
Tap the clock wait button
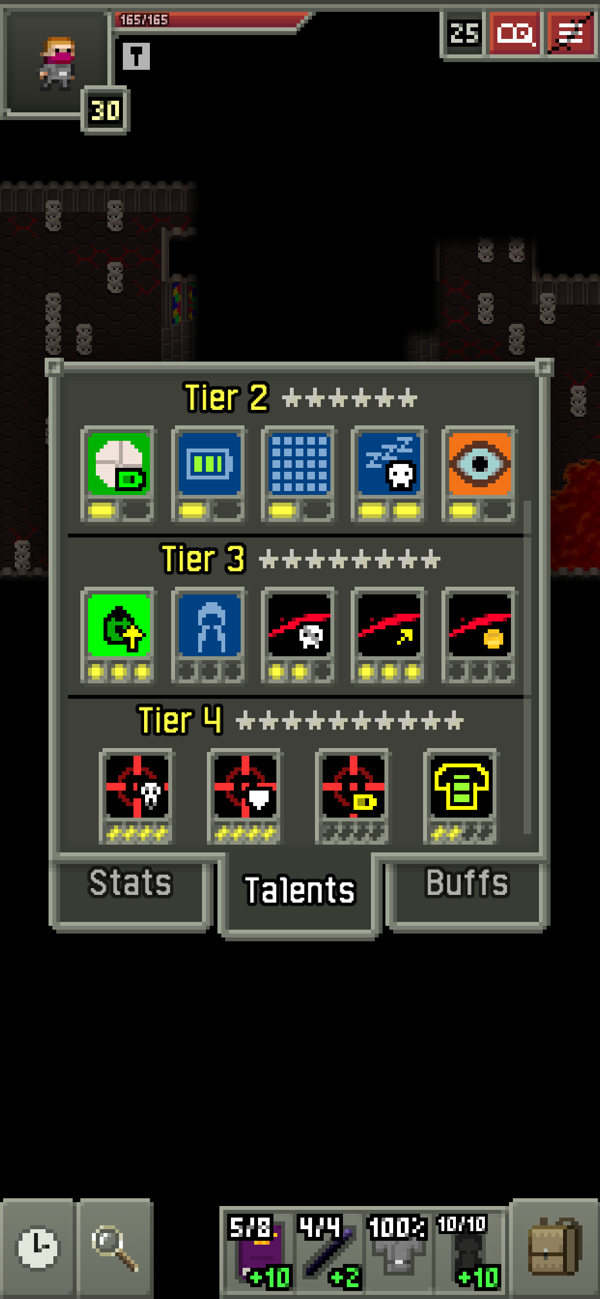[x=37, y=1248]
